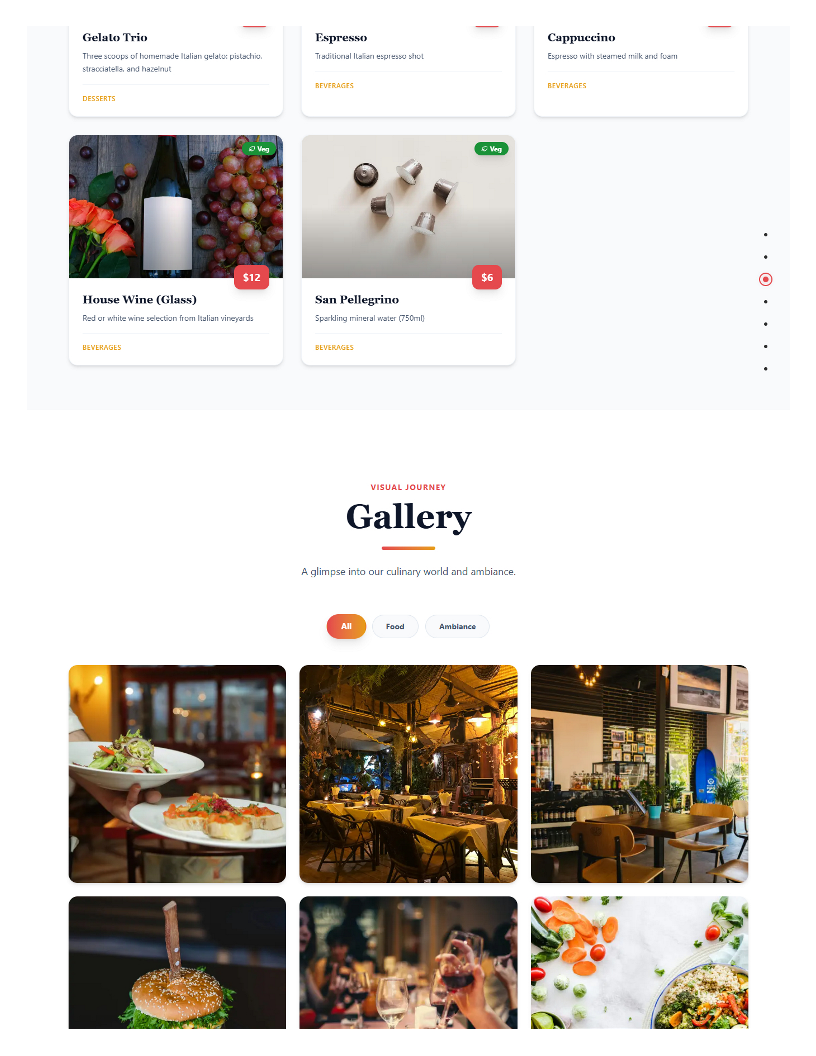Open the House Wine (Glass) card
The width and height of the screenshot is (816, 1056).
click(175, 250)
